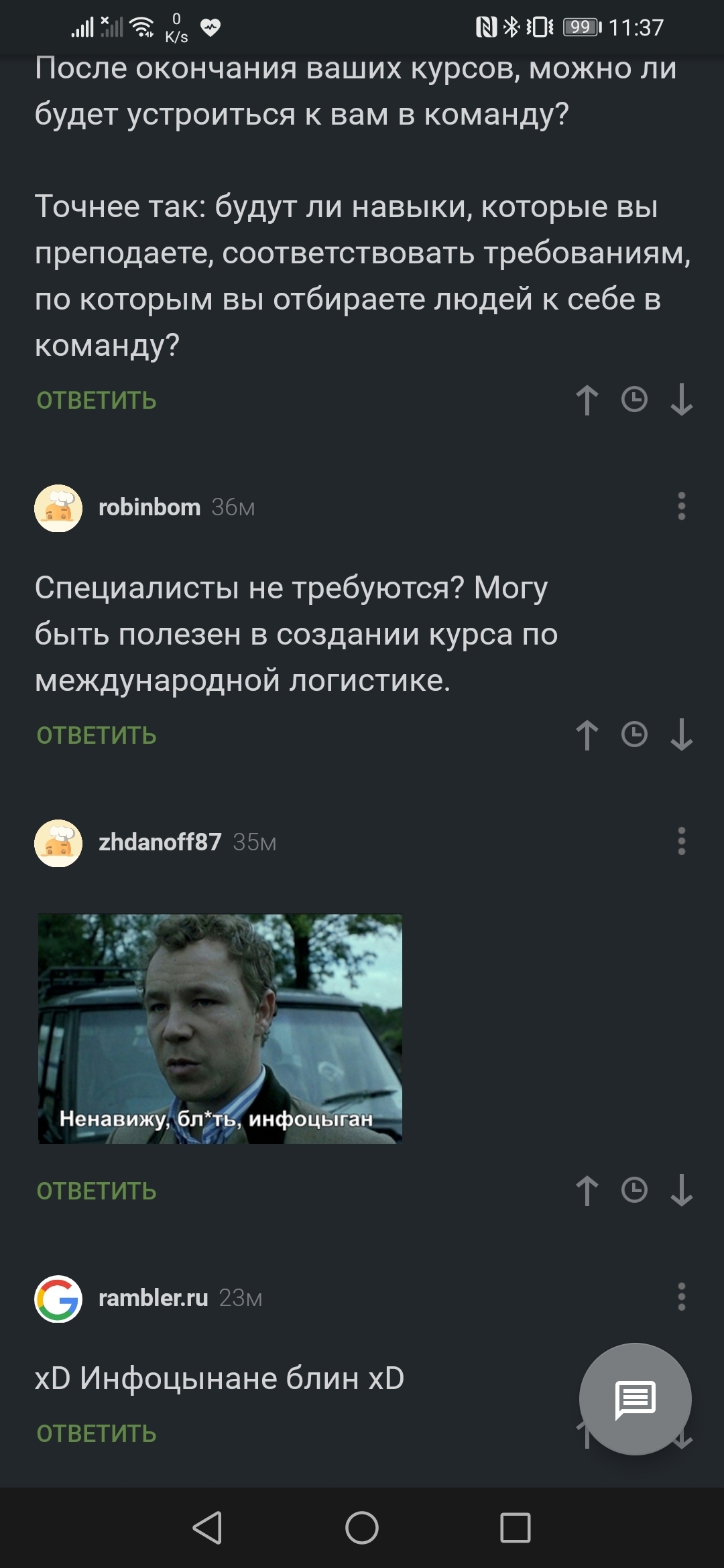Upvote the comment about joining the team
The height and width of the screenshot is (1568, 724).
pos(587,400)
